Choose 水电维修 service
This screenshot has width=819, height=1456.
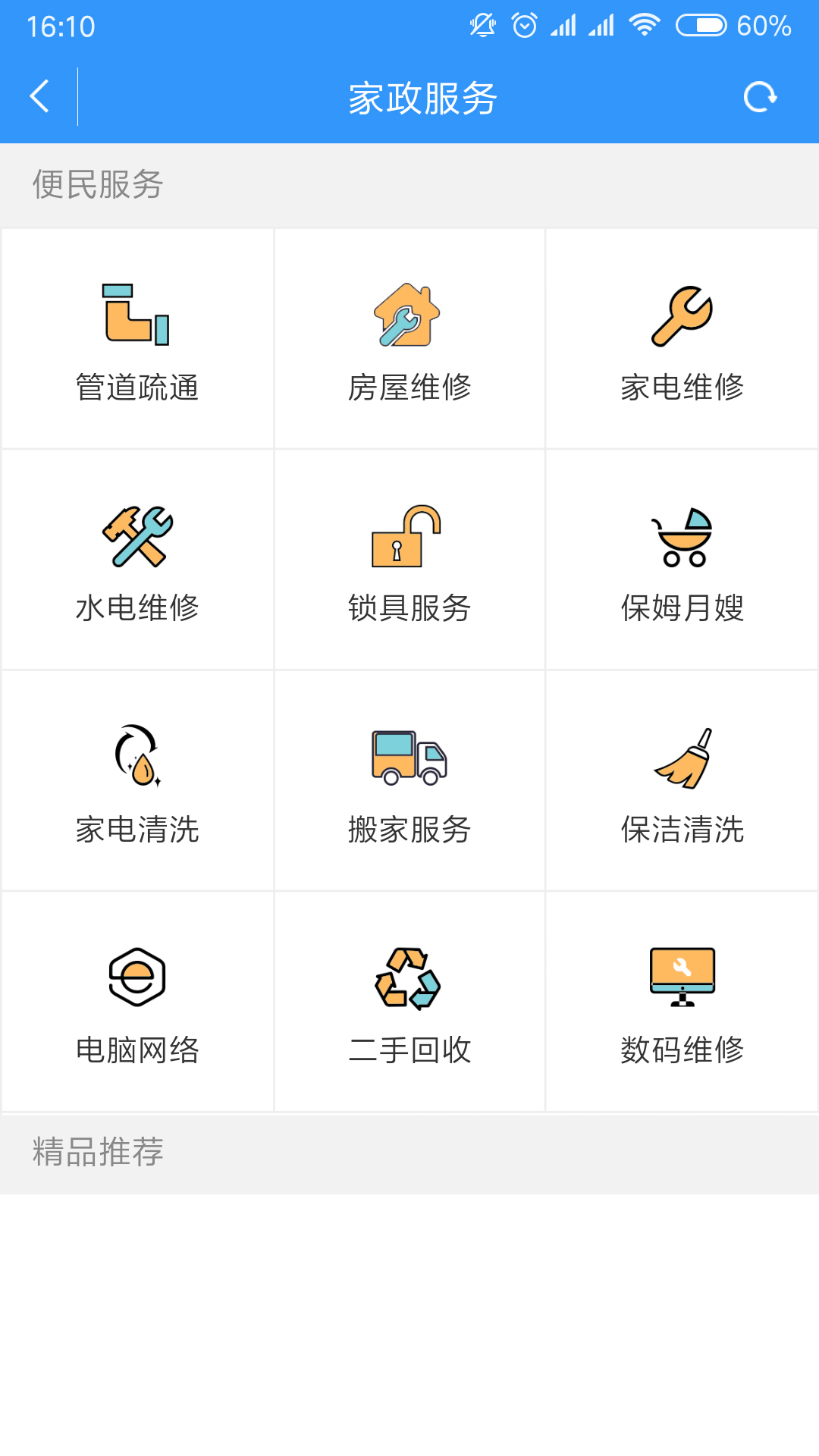click(137, 560)
